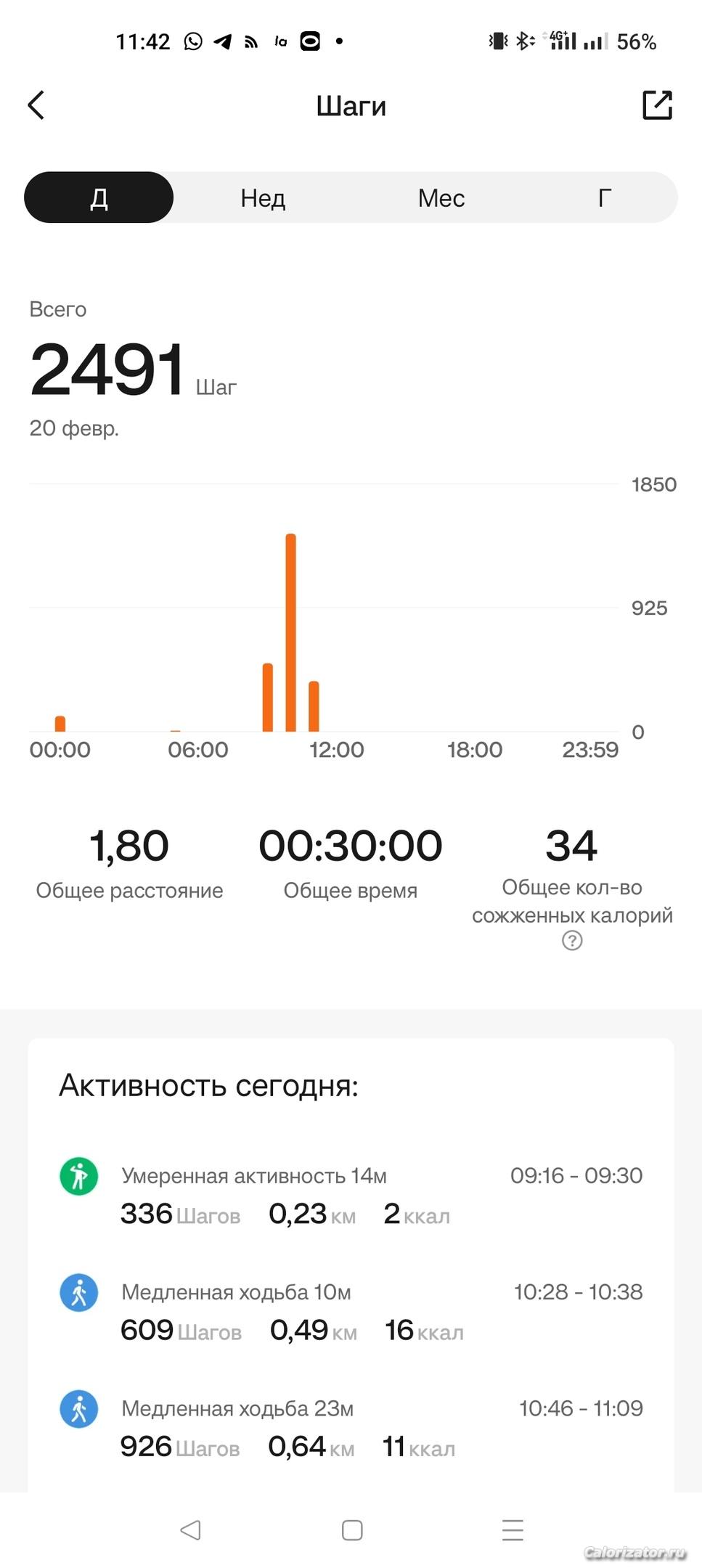Share the steps report

[x=657, y=105]
